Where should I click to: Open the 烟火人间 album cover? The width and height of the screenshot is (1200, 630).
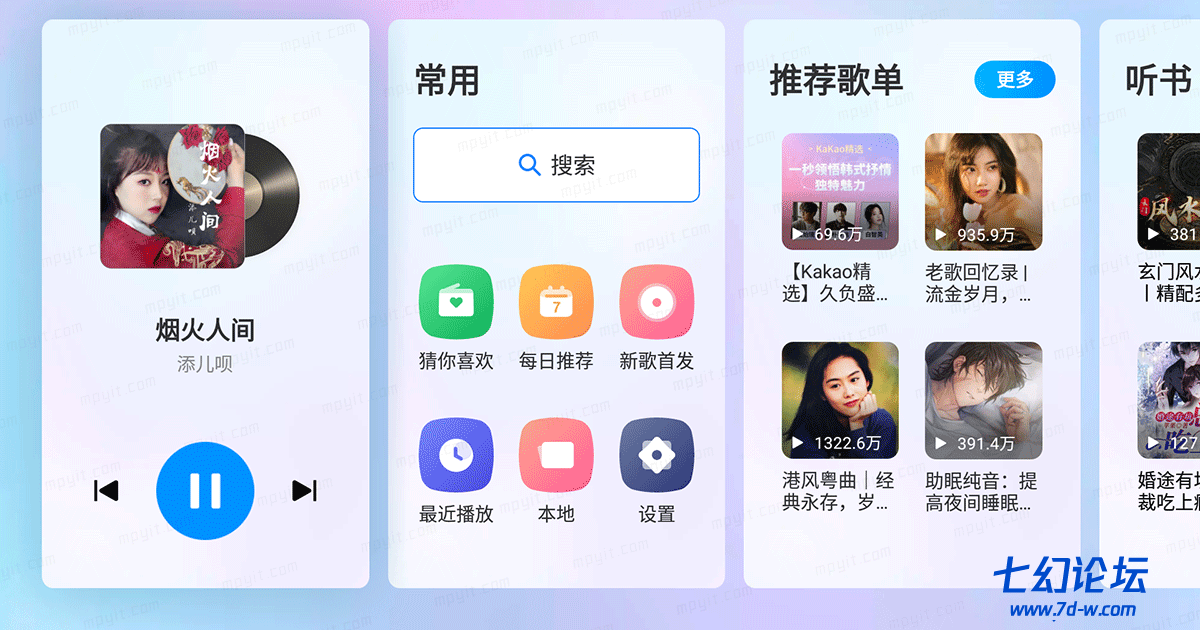coord(172,196)
